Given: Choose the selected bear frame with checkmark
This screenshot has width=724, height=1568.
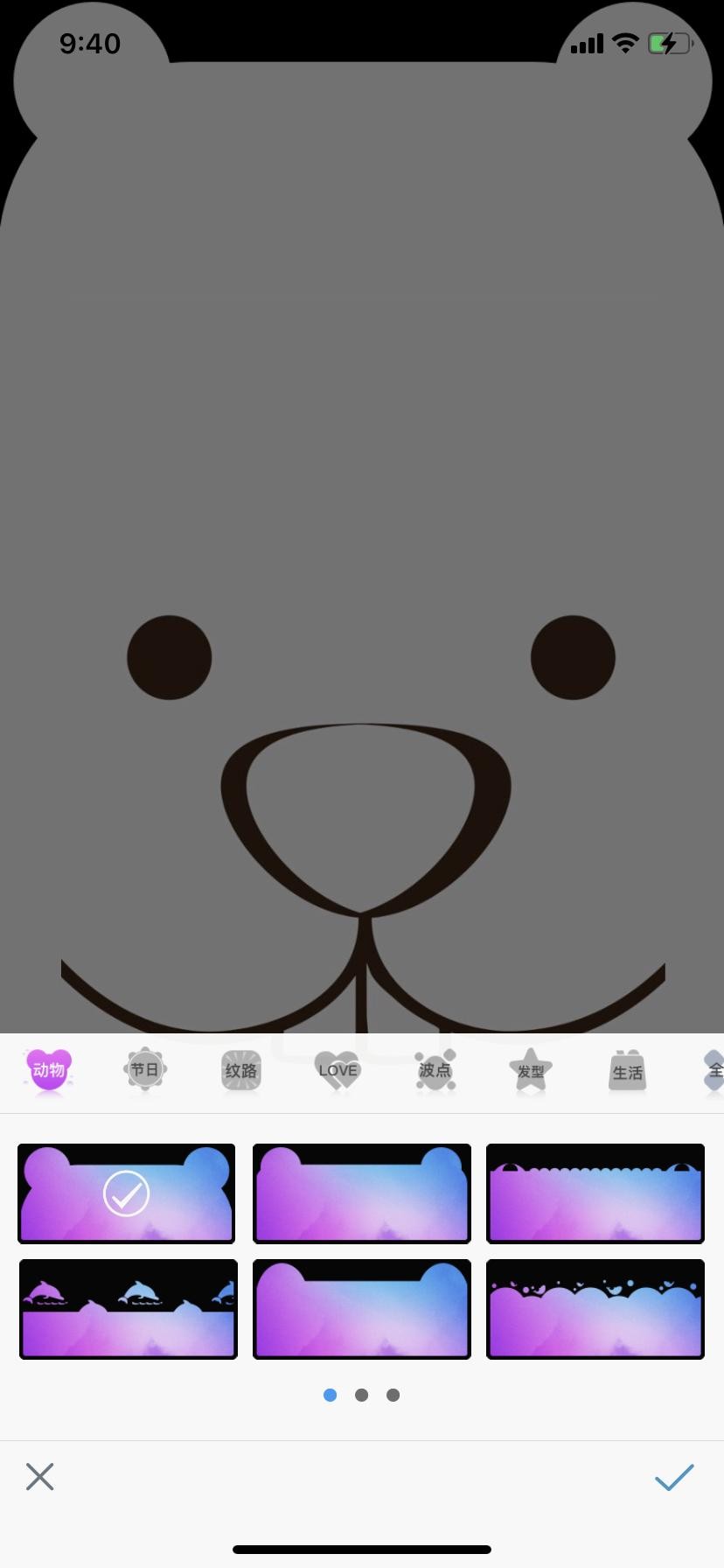Looking at the screenshot, I should click(x=127, y=1193).
